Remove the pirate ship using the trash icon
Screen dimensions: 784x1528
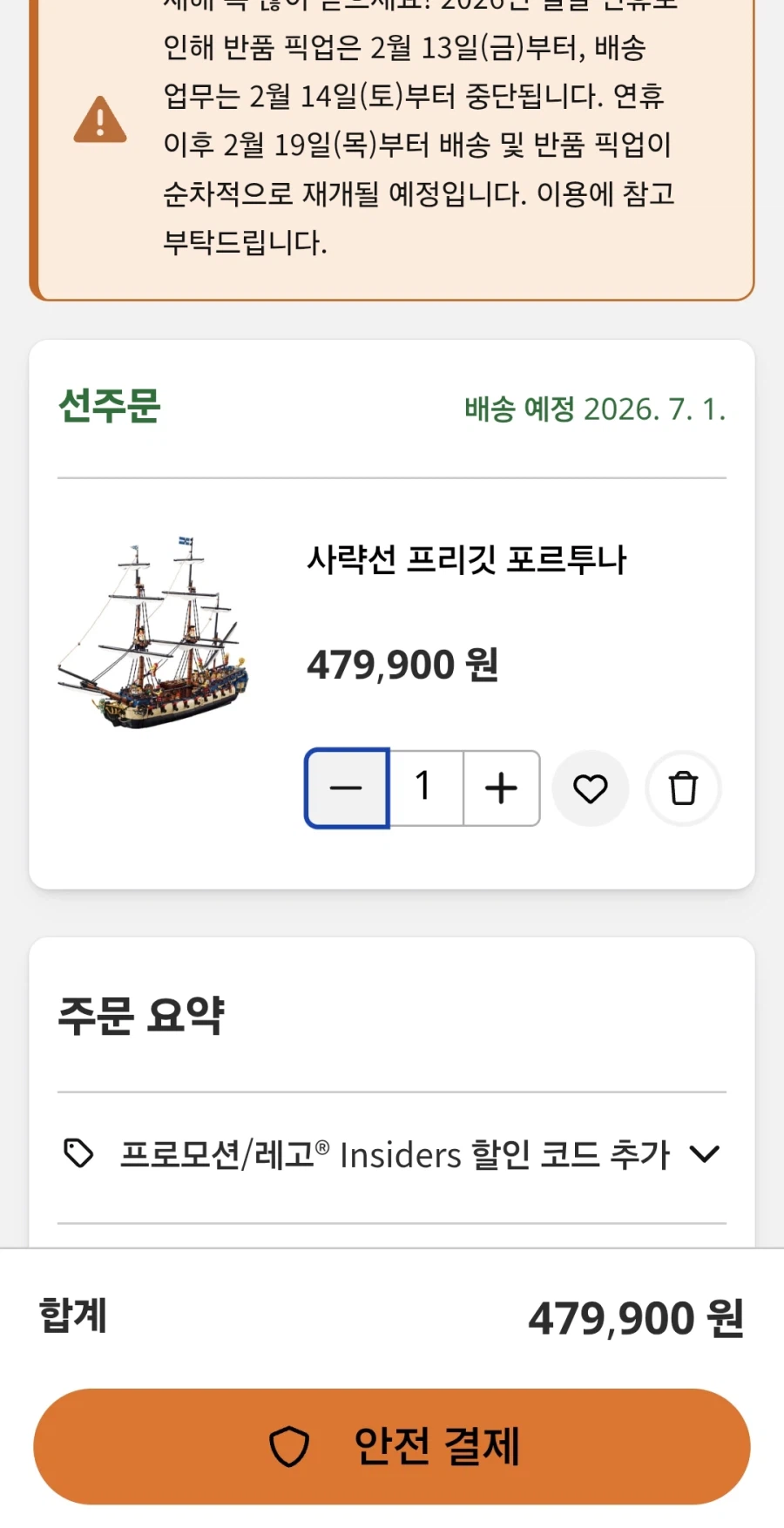click(683, 788)
